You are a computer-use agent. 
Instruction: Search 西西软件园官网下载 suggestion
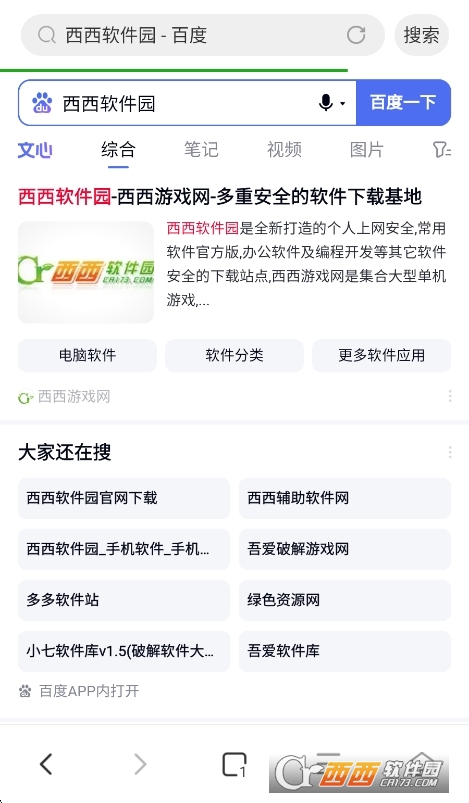coord(124,498)
